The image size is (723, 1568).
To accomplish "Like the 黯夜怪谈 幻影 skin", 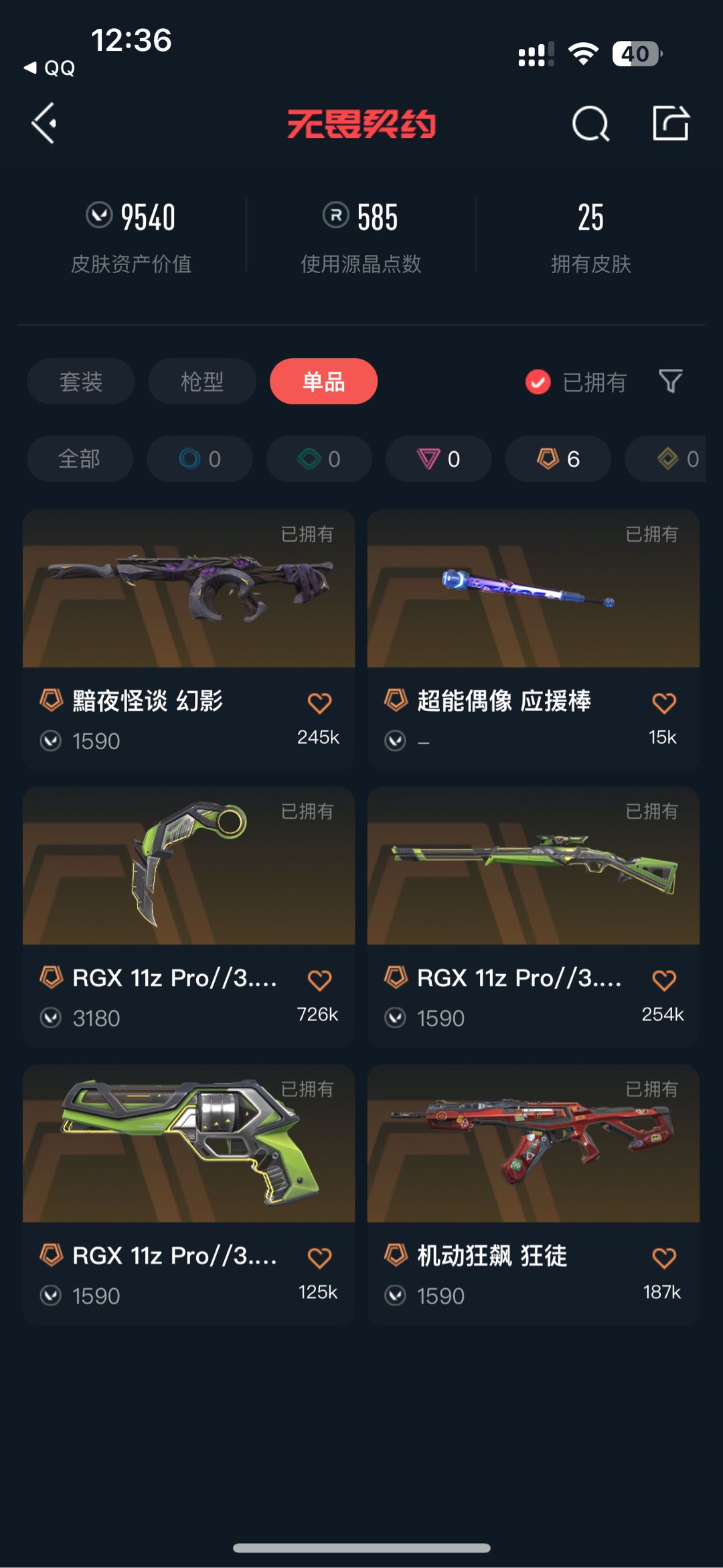I will point(319,703).
